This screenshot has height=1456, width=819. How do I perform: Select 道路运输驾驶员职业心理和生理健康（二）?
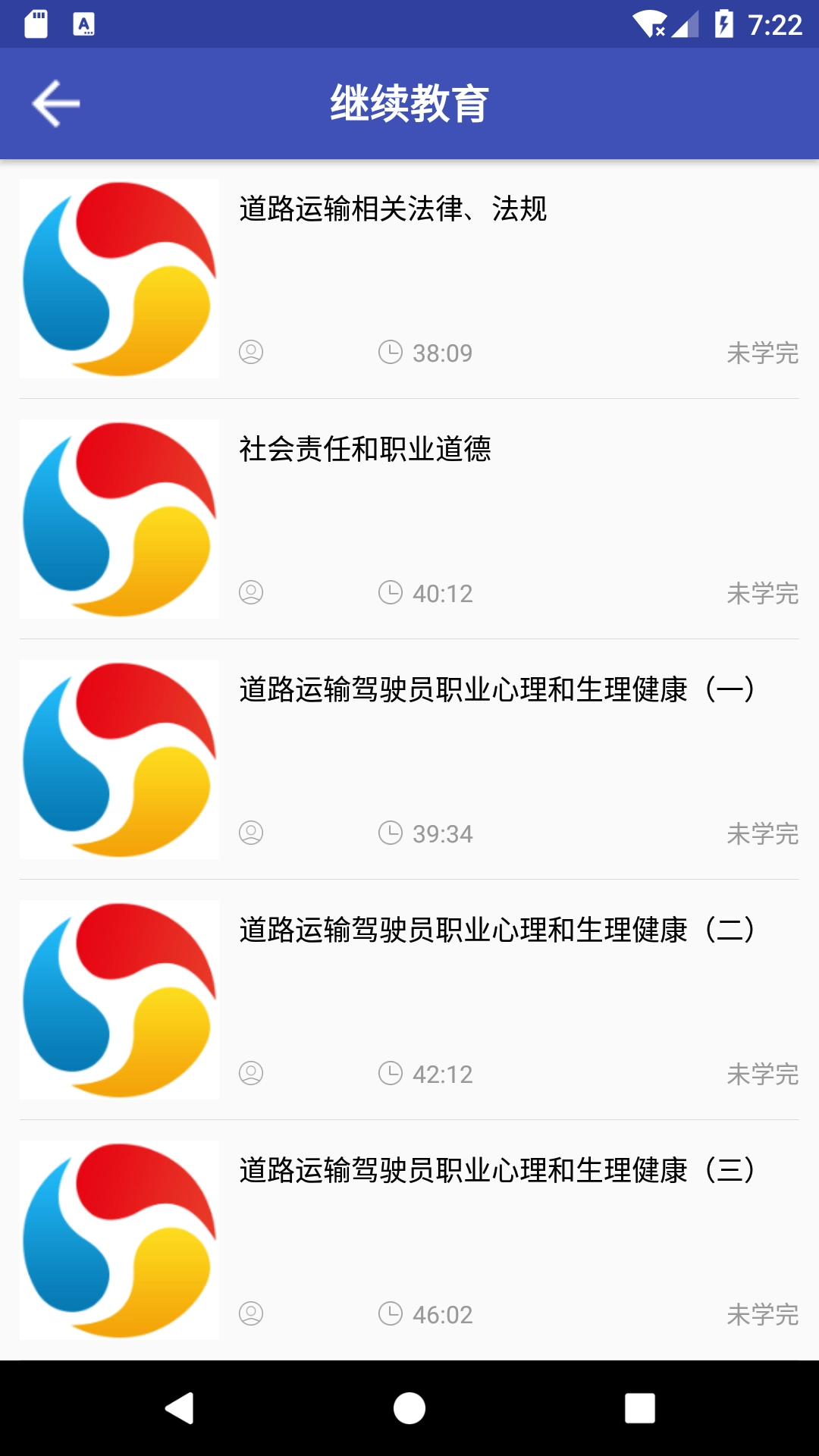tap(497, 930)
